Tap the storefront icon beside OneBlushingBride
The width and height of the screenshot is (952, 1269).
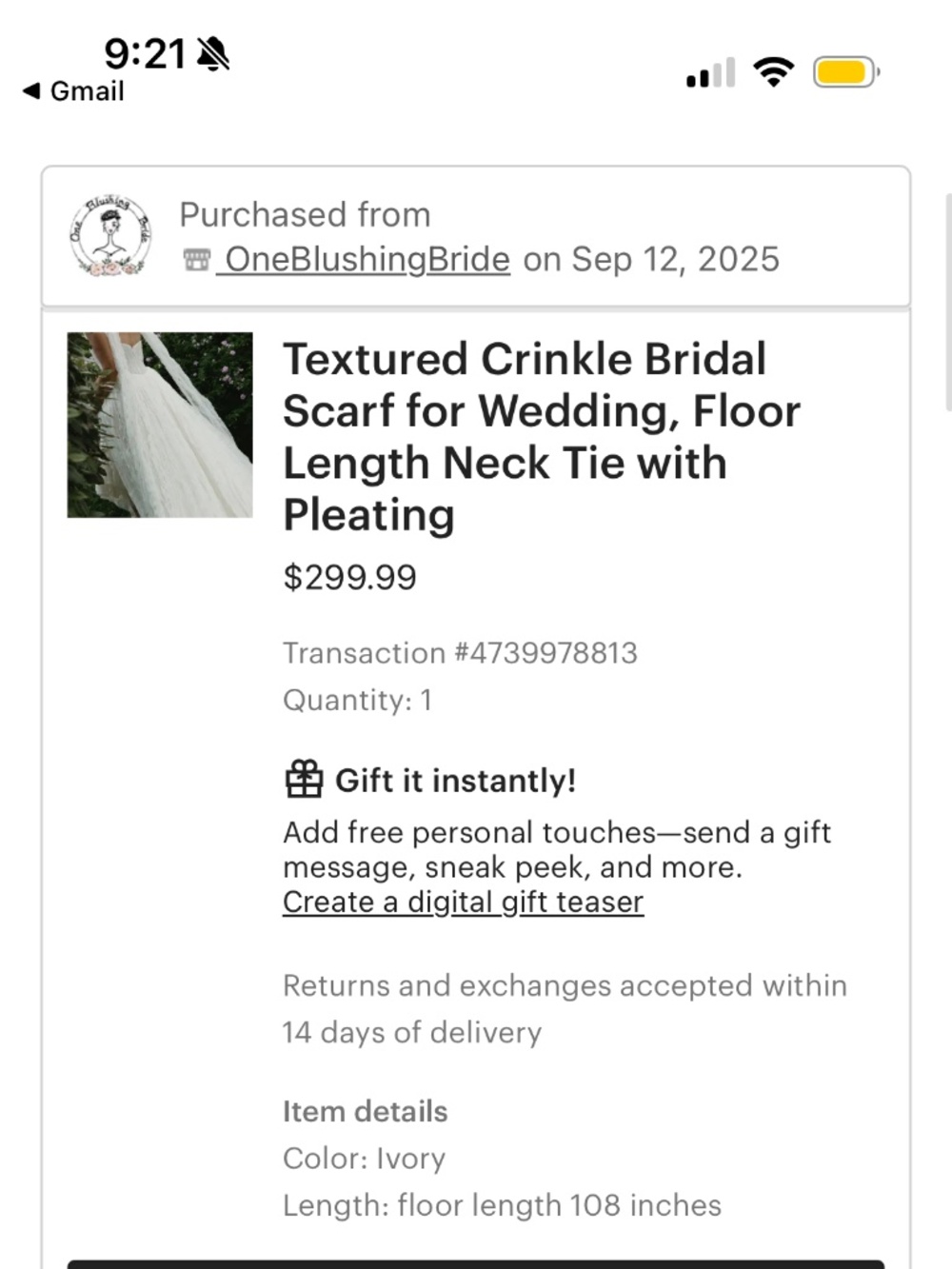click(197, 258)
